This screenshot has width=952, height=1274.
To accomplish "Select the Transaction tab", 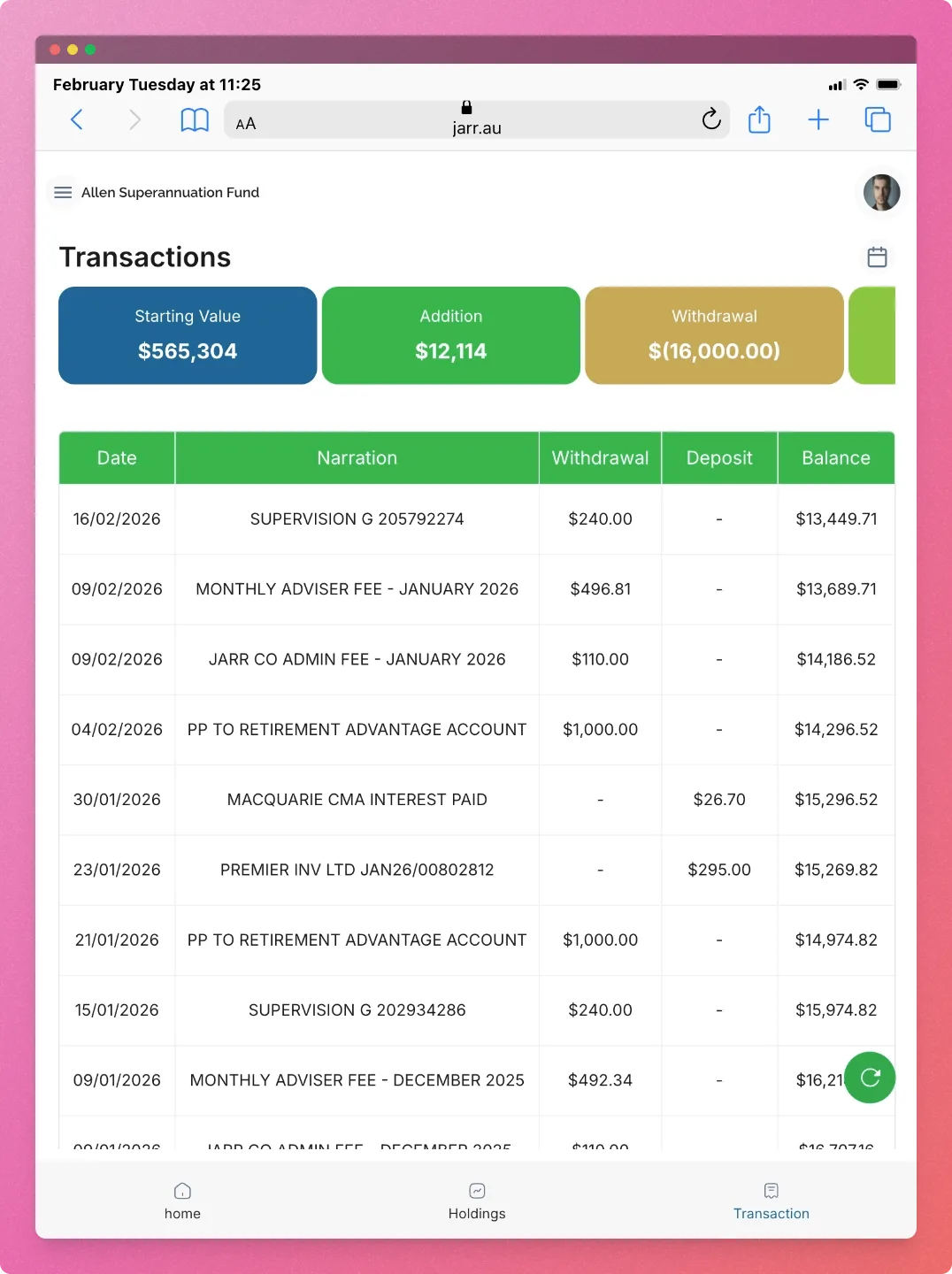I will [771, 1201].
